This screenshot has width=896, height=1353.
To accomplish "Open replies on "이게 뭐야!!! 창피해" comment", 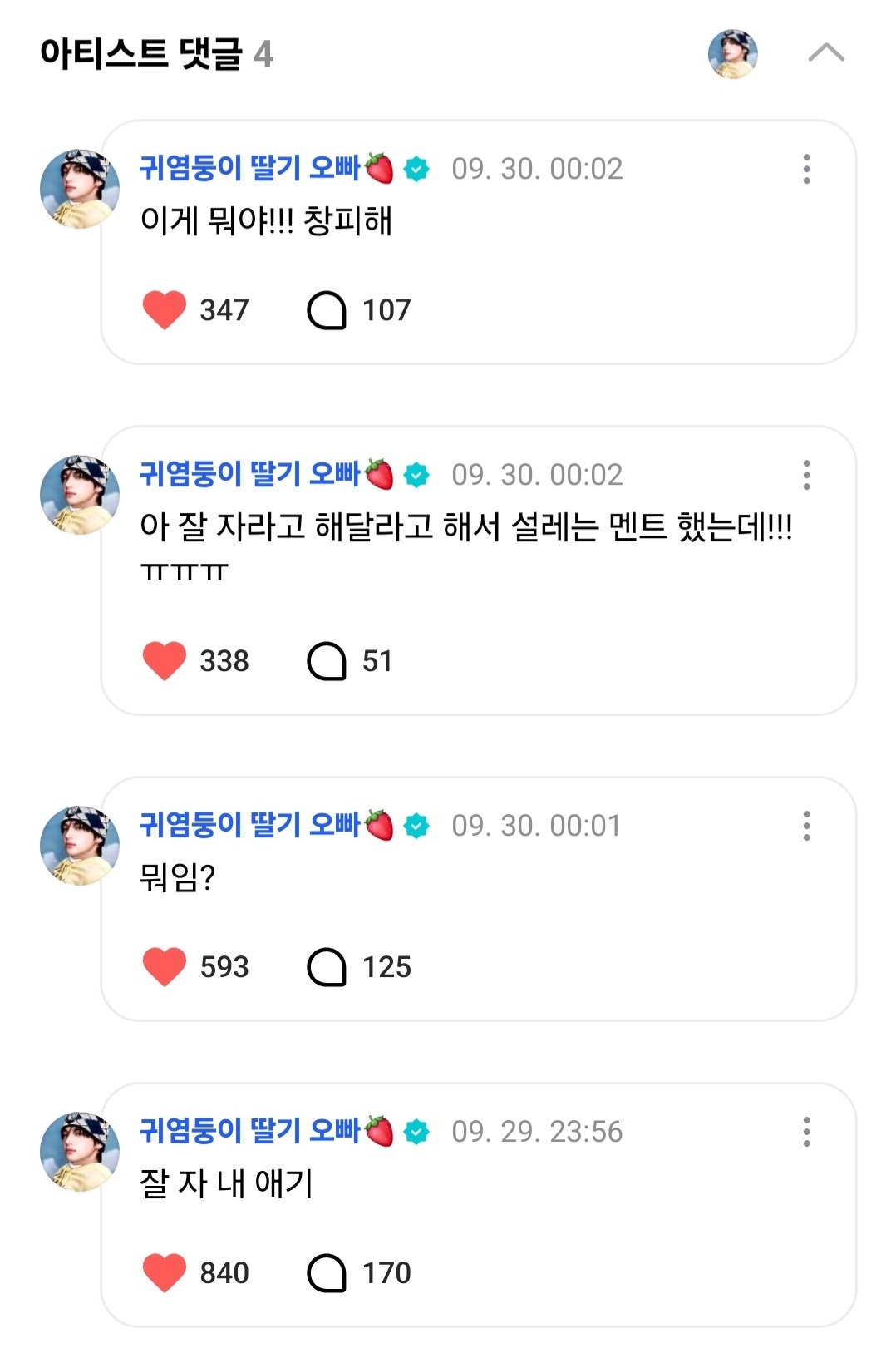I will pos(327,310).
